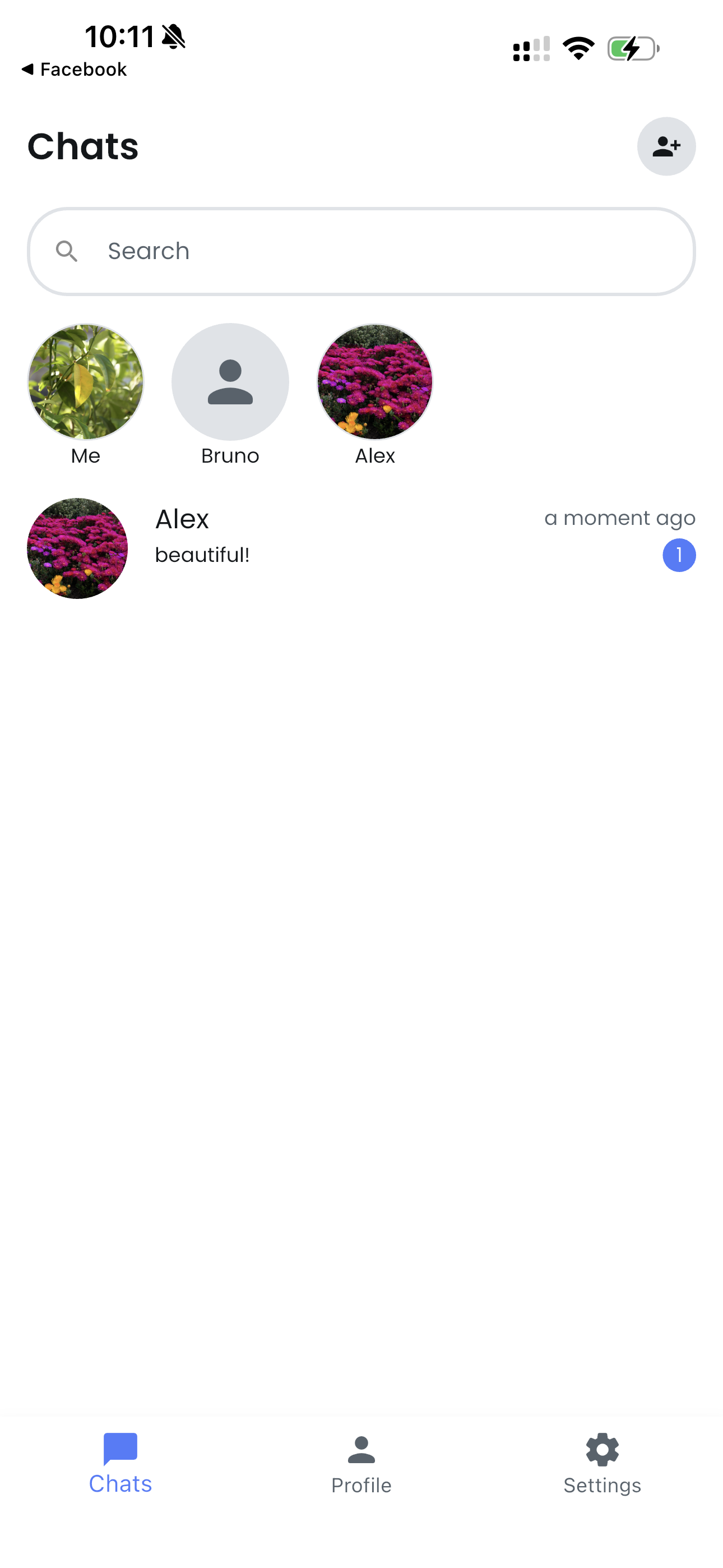Open the Settings gear icon

tap(602, 1451)
